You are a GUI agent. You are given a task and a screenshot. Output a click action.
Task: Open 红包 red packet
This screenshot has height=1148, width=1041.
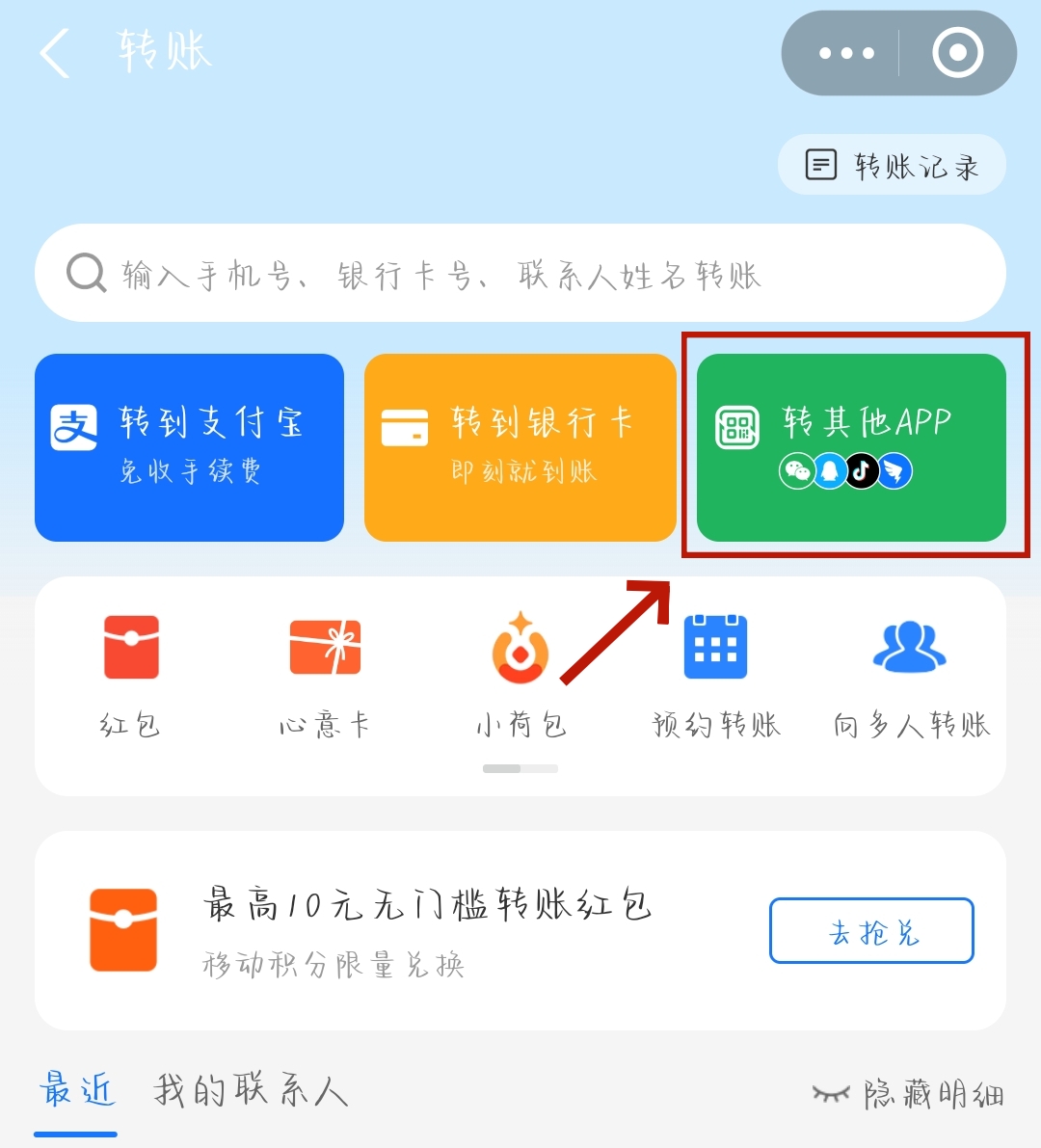point(131,675)
